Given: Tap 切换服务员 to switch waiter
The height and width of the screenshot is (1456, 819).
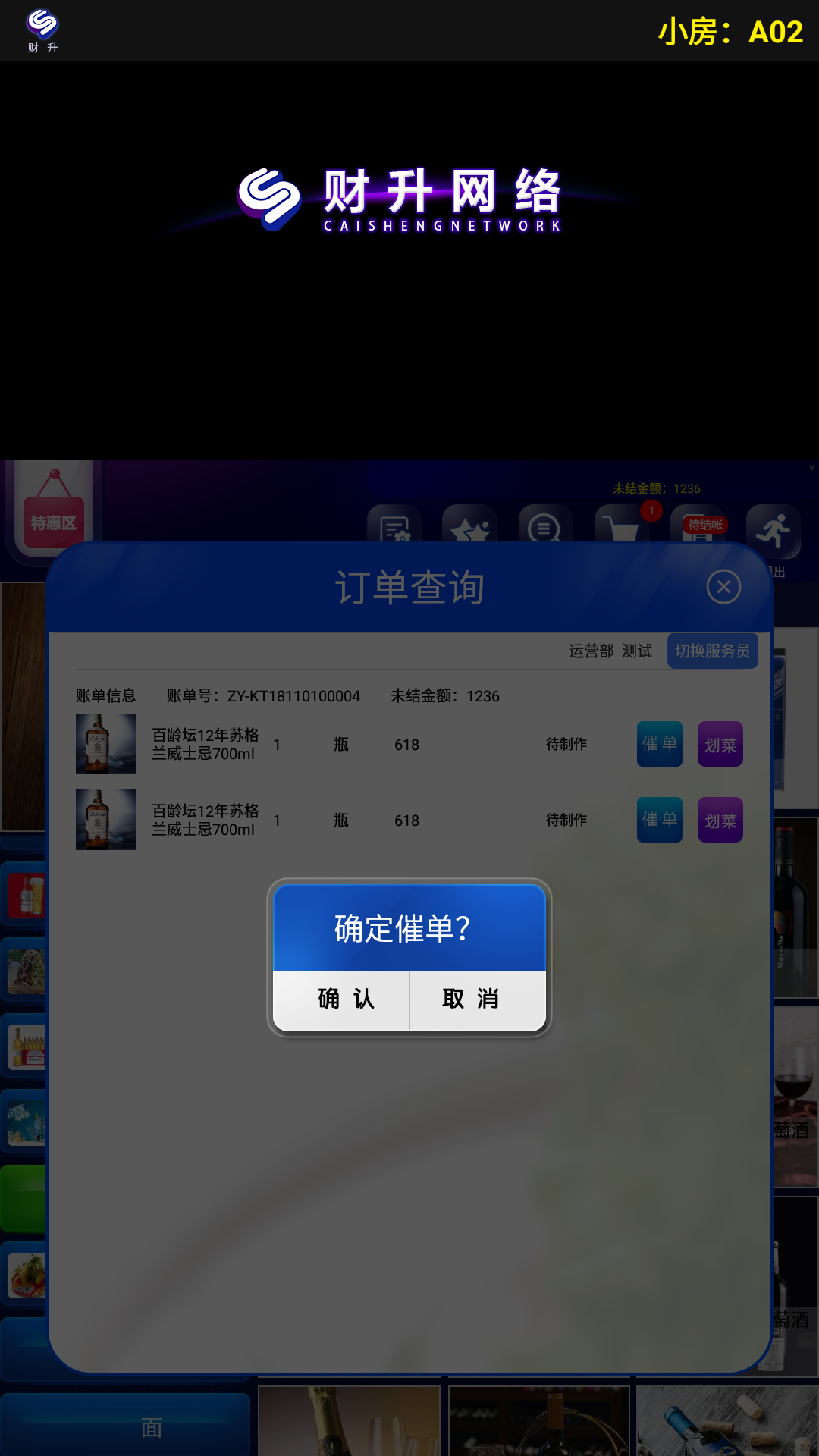Looking at the screenshot, I should tap(712, 651).
